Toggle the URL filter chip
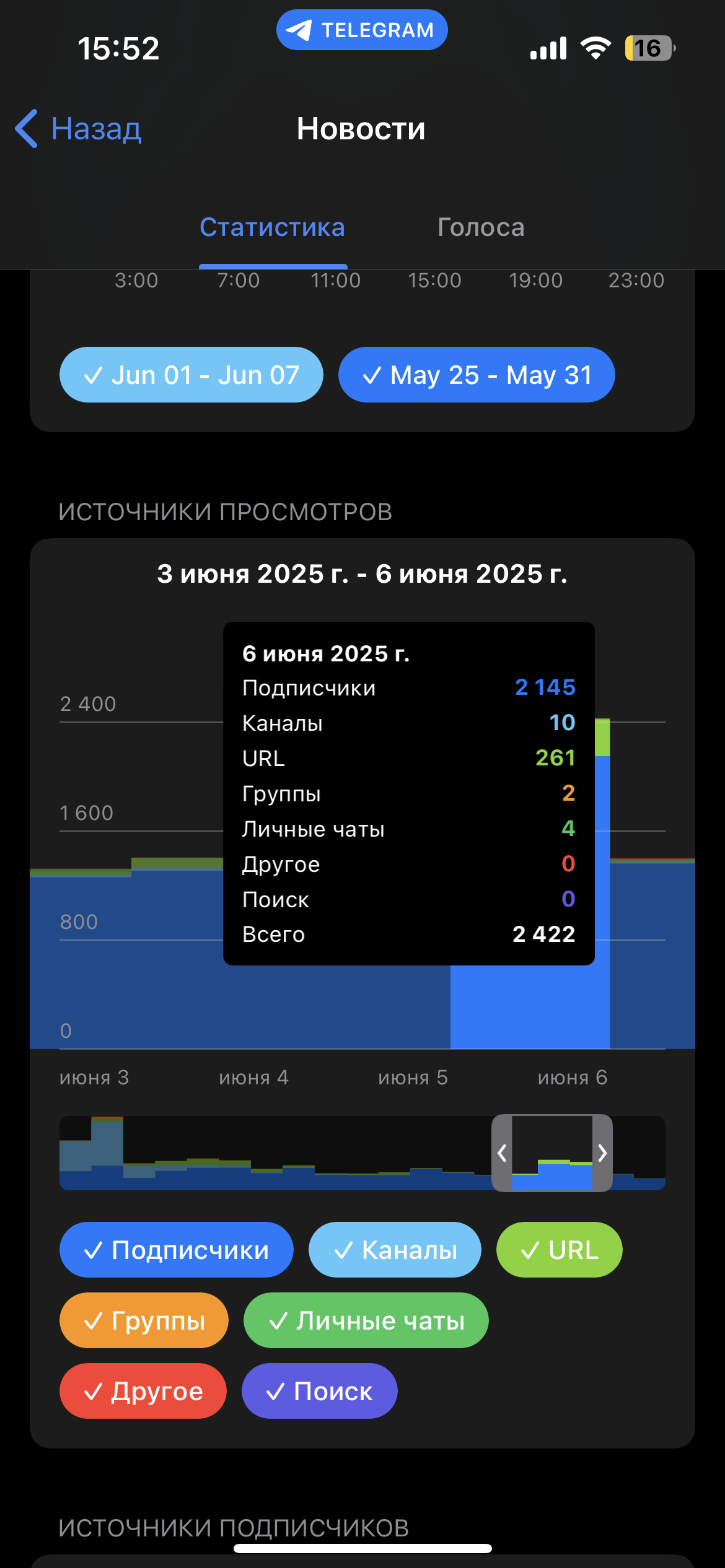Image resolution: width=725 pixels, height=1568 pixels. (559, 1250)
